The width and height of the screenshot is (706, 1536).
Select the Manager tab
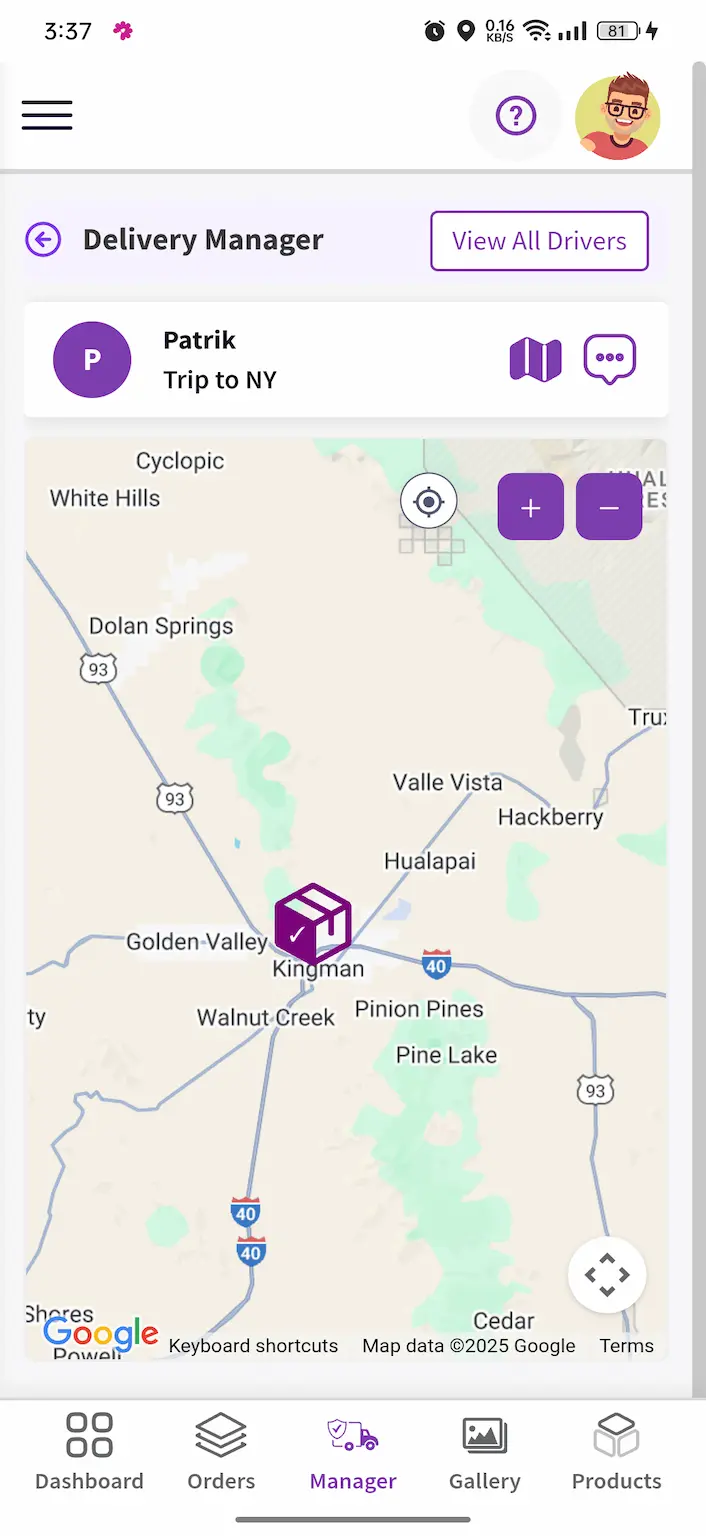tap(353, 1451)
